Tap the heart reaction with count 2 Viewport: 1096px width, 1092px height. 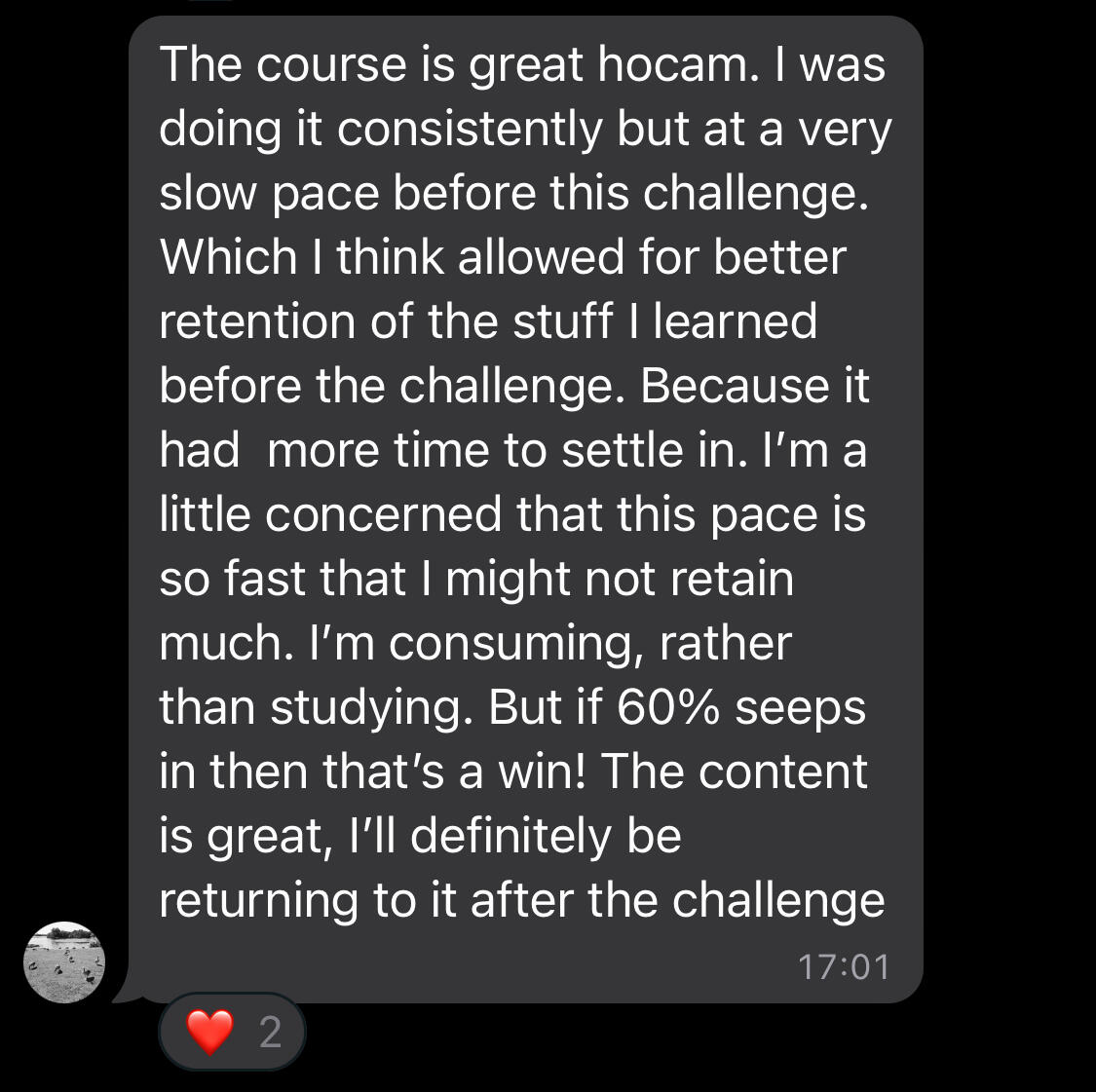pos(233,1032)
